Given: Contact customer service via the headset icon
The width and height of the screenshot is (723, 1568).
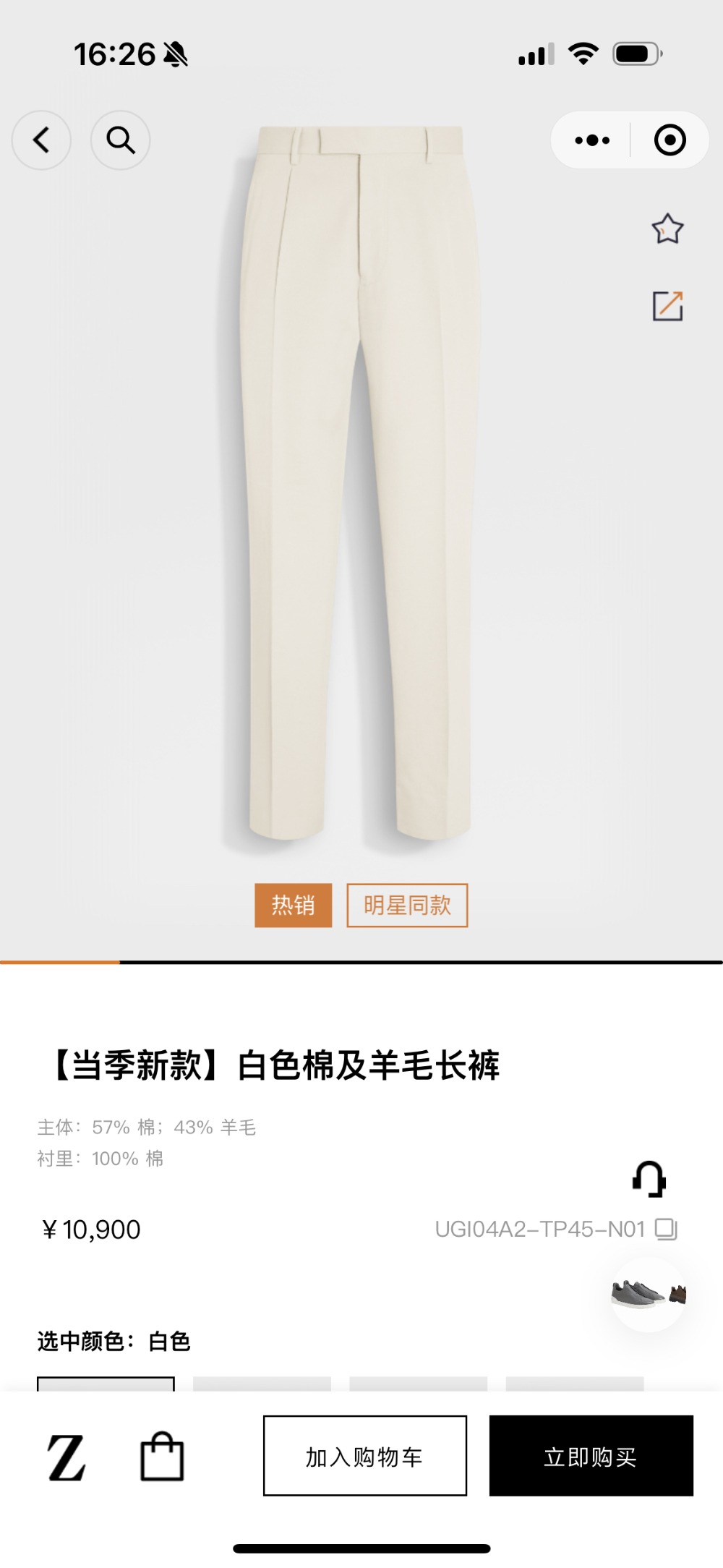Looking at the screenshot, I should pos(649,1179).
